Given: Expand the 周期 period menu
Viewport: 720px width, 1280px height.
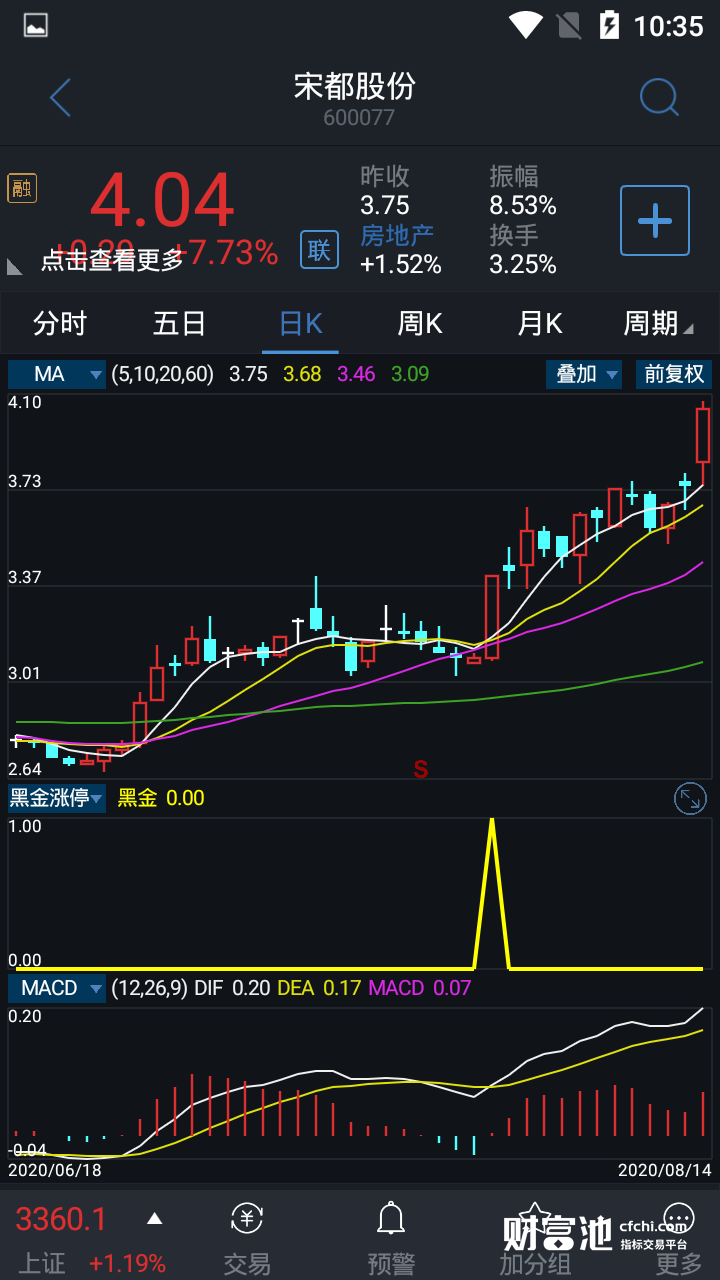Looking at the screenshot, I should (x=657, y=324).
